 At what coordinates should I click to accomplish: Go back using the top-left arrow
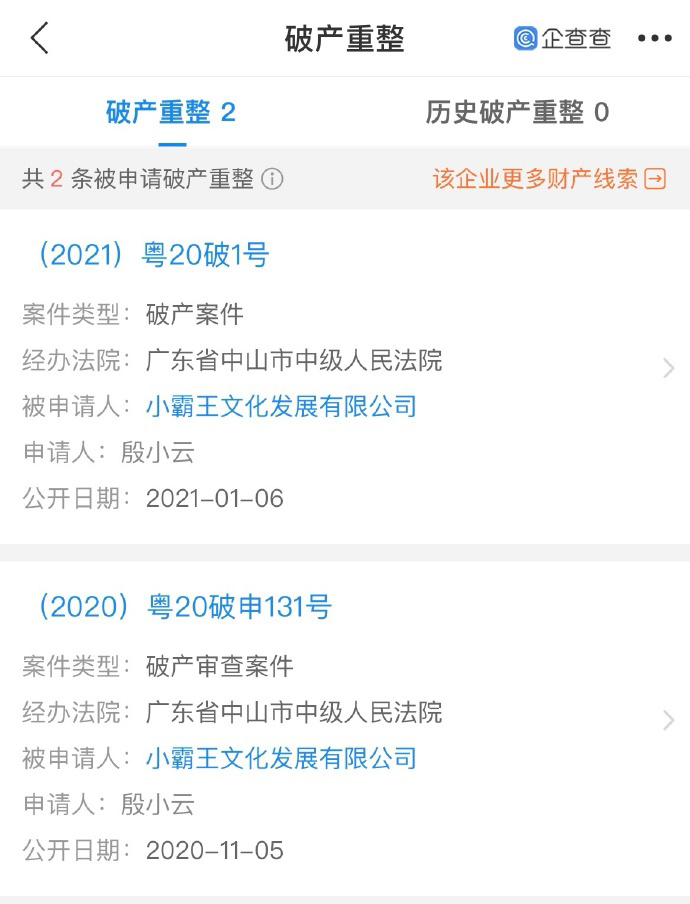[40, 38]
